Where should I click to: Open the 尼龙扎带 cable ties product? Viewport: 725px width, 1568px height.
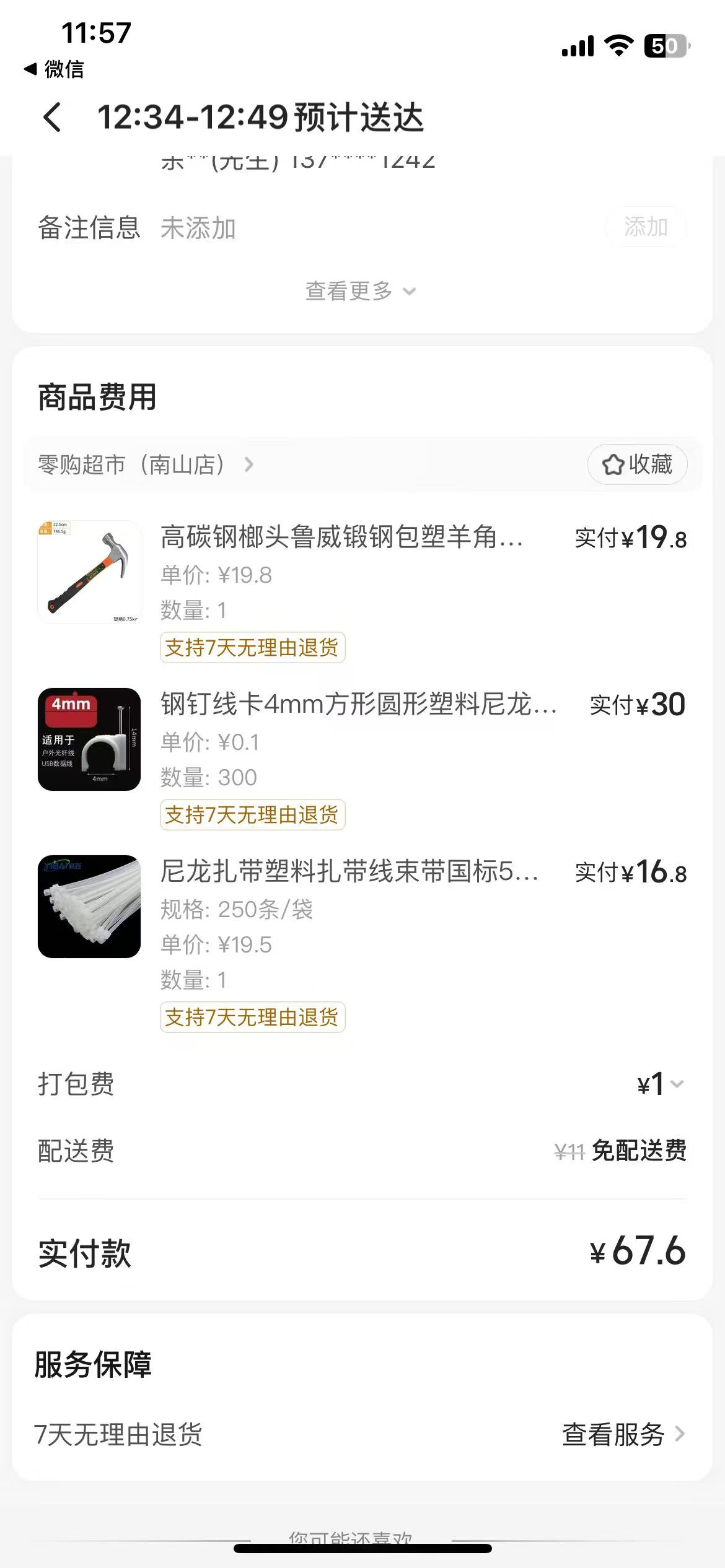[349, 871]
